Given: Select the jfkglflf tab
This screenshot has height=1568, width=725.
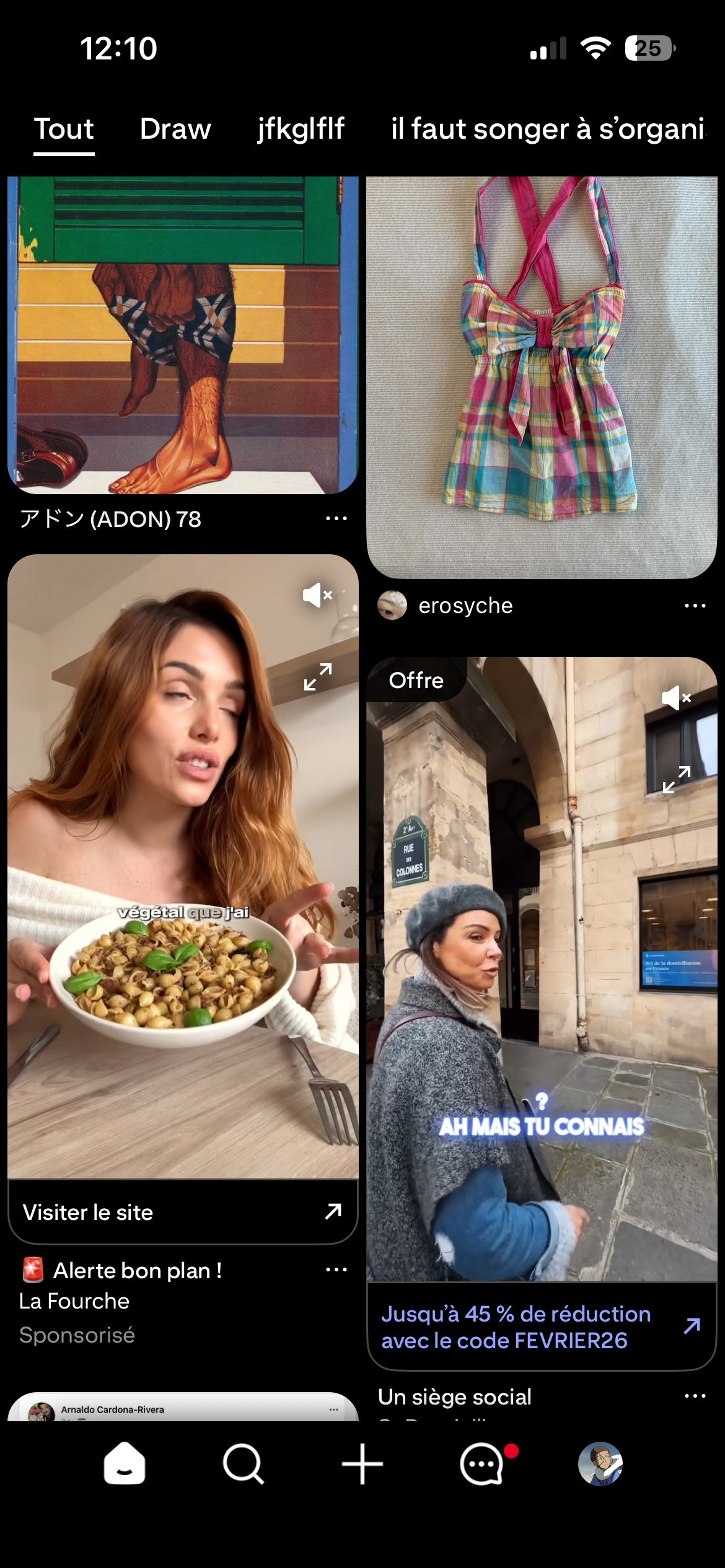Looking at the screenshot, I should [x=301, y=129].
